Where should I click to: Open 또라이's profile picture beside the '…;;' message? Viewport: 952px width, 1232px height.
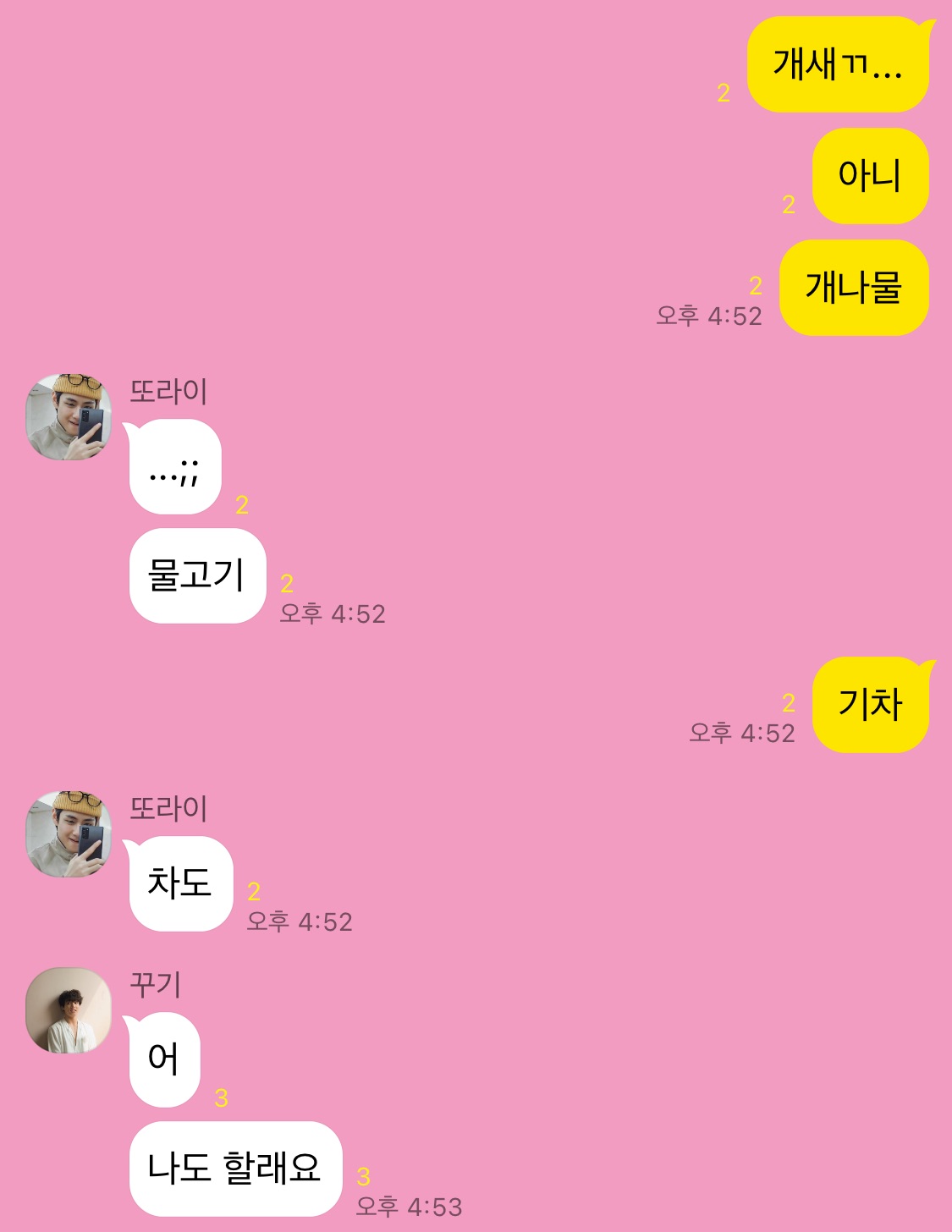69,416
